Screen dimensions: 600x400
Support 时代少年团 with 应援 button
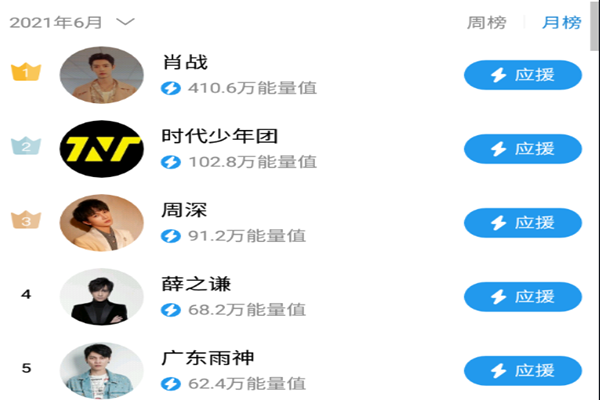pyautogui.click(x=523, y=148)
